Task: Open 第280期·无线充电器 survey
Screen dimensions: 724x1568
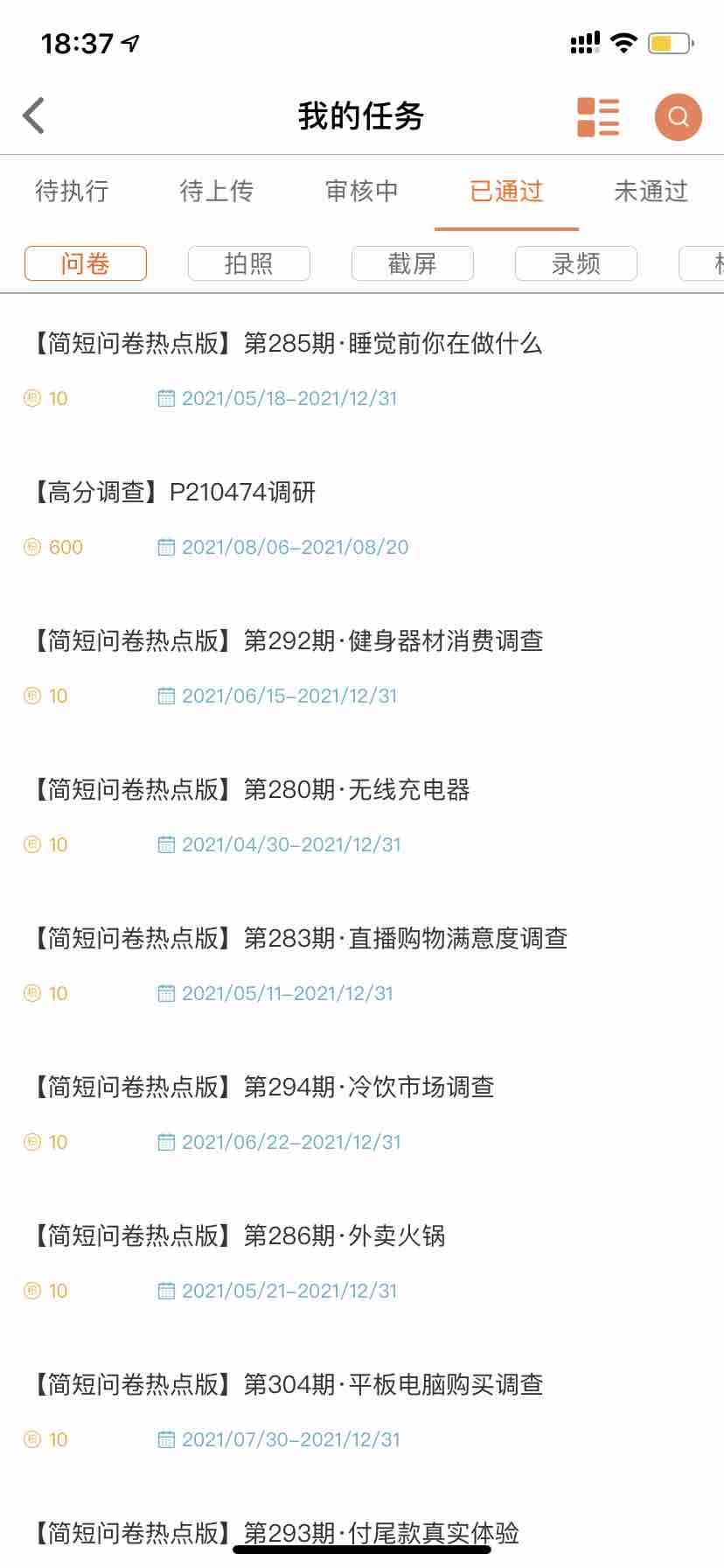Action: pos(252,790)
